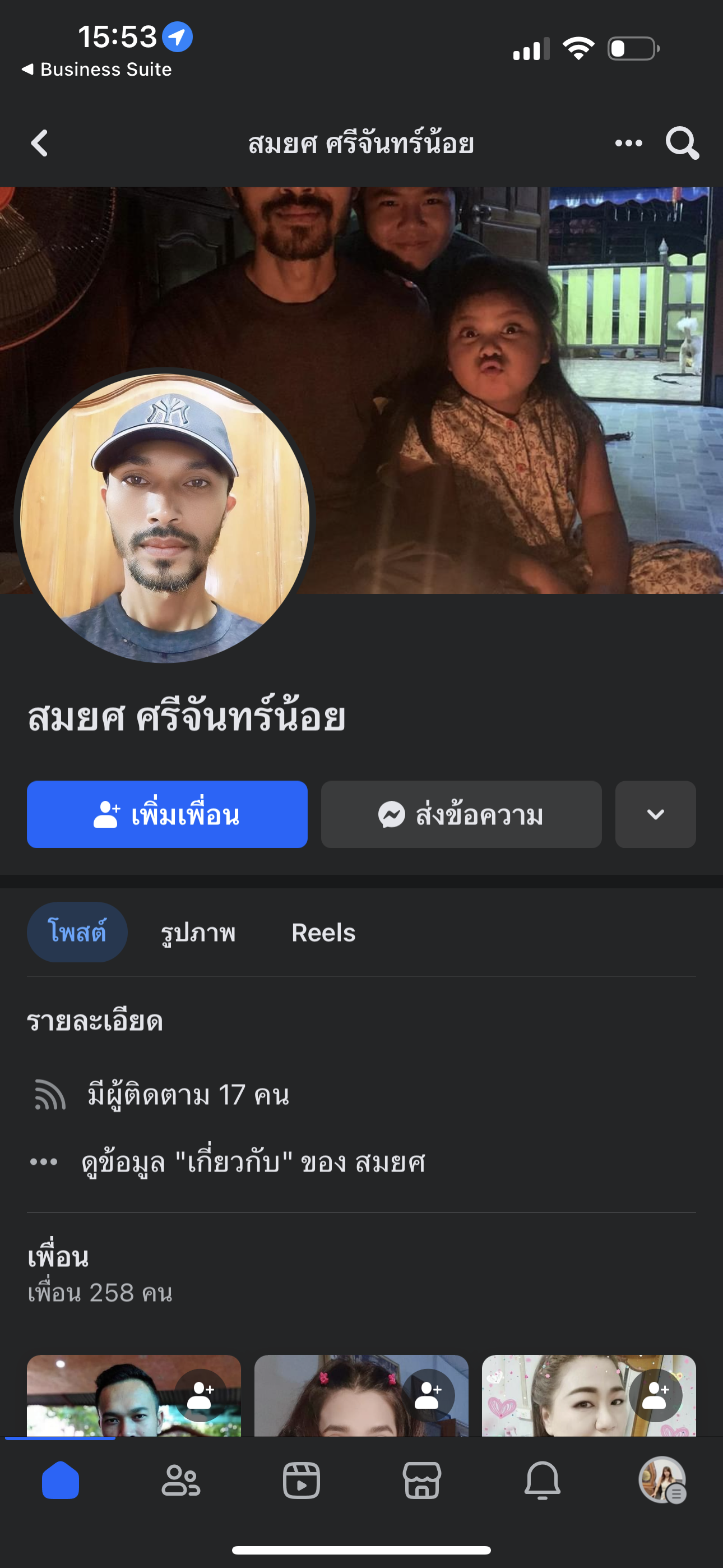Go back using the header arrow
Image resolution: width=723 pixels, height=1568 pixels.
click(40, 143)
